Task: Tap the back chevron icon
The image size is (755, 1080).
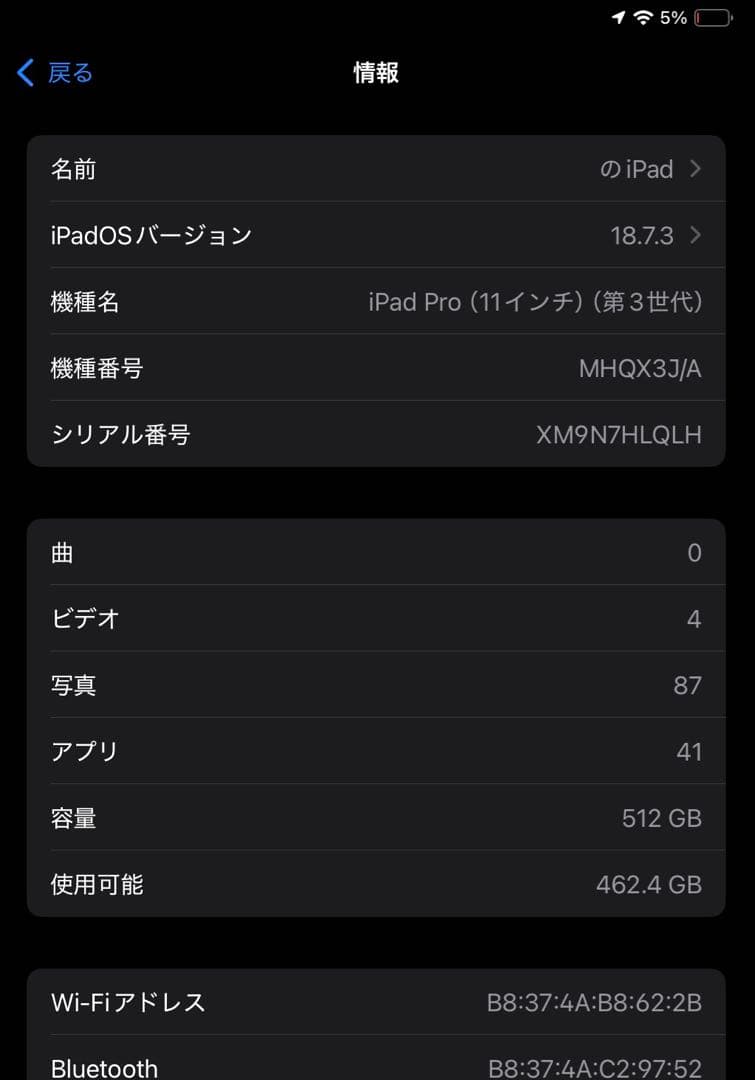Action: [x=24, y=72]
